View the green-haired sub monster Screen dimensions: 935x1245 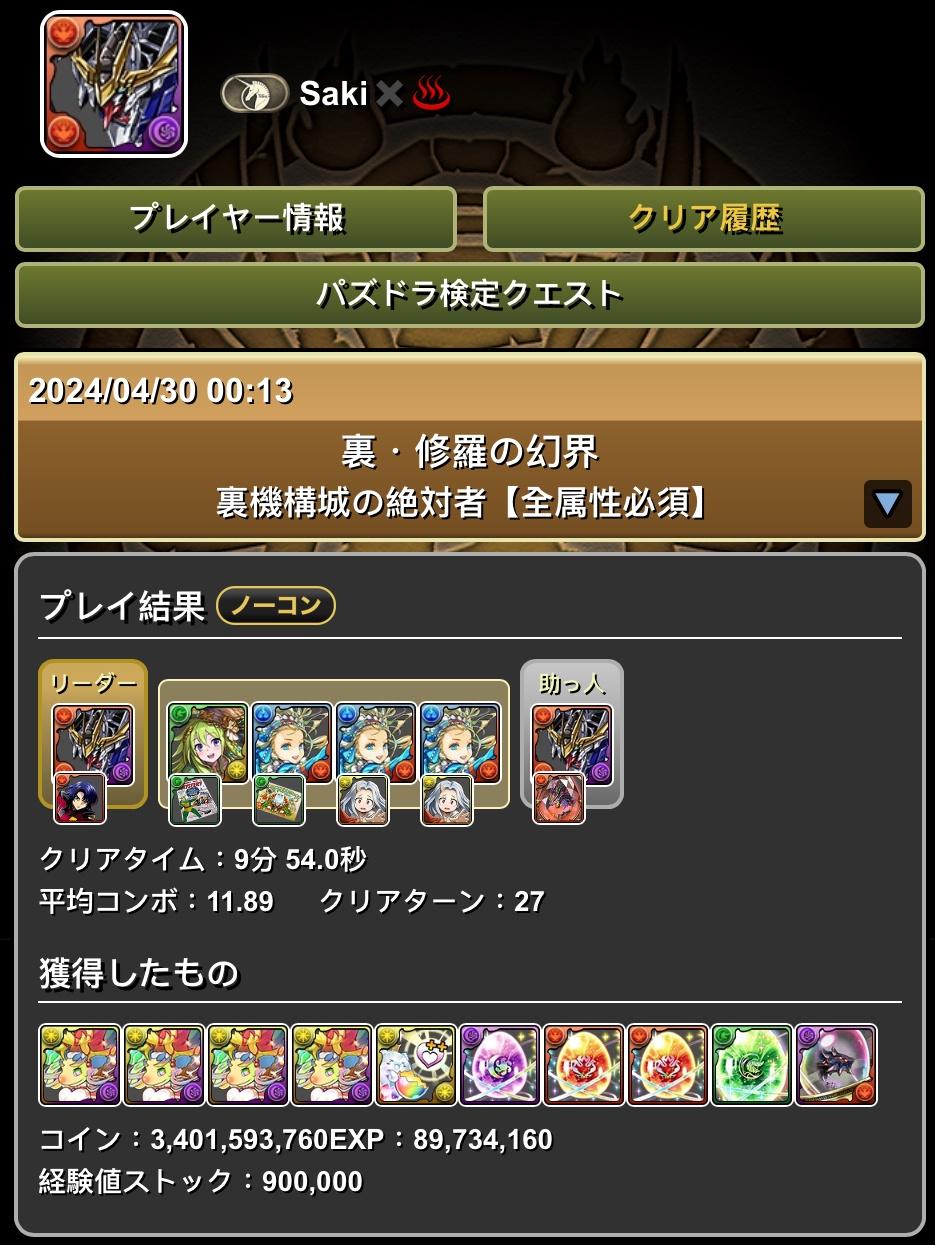[x=208, y=742]
